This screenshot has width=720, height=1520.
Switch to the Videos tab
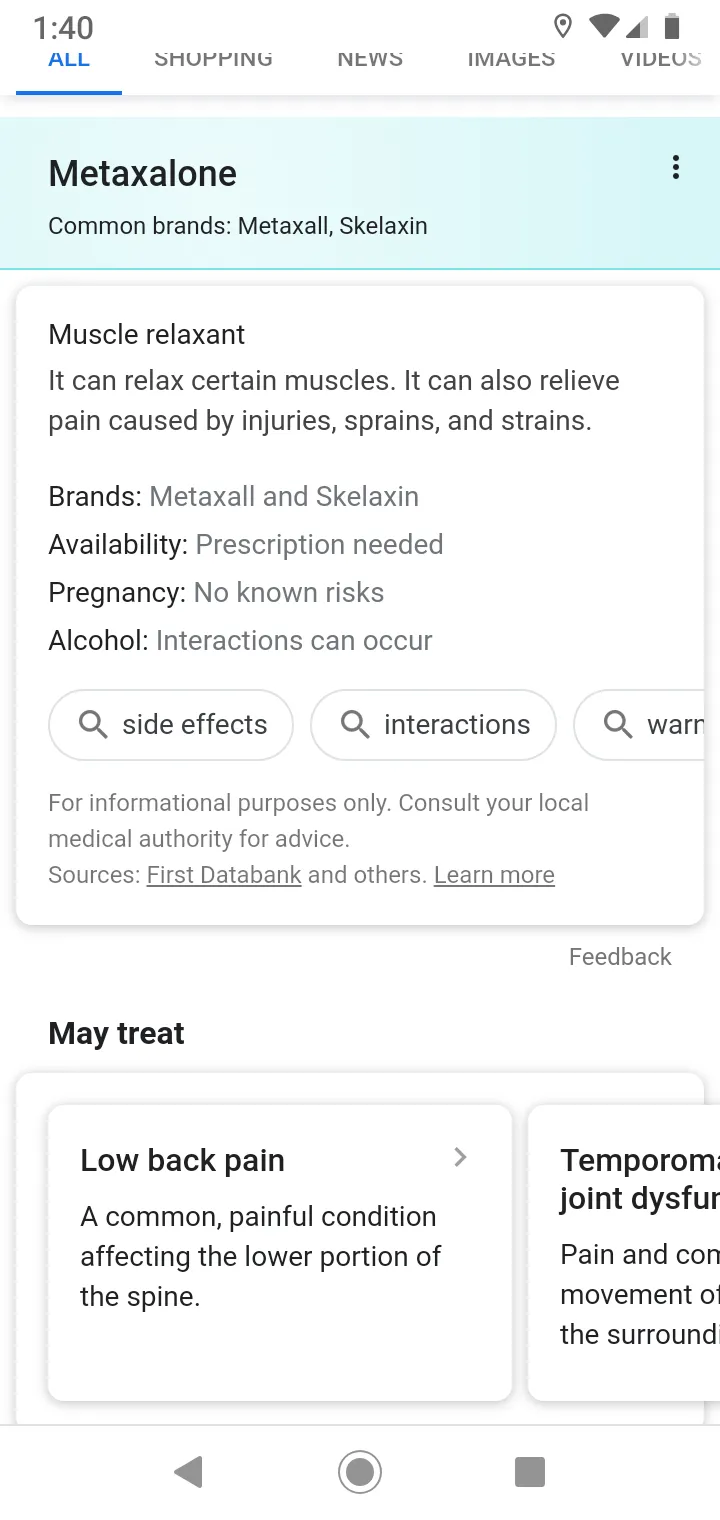[x=661, y=58]
